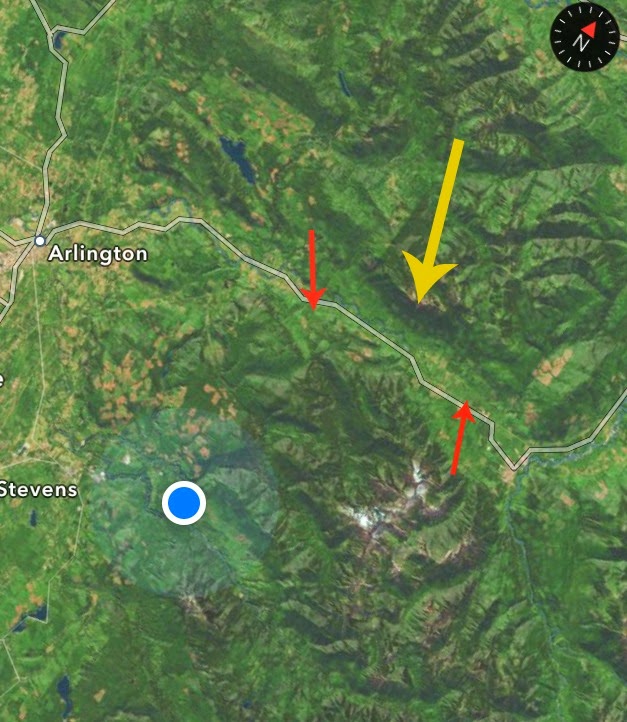Screen dimensions: 627x722
Task: Tap the blue current location dot
Action: click(x=184, y=502)
